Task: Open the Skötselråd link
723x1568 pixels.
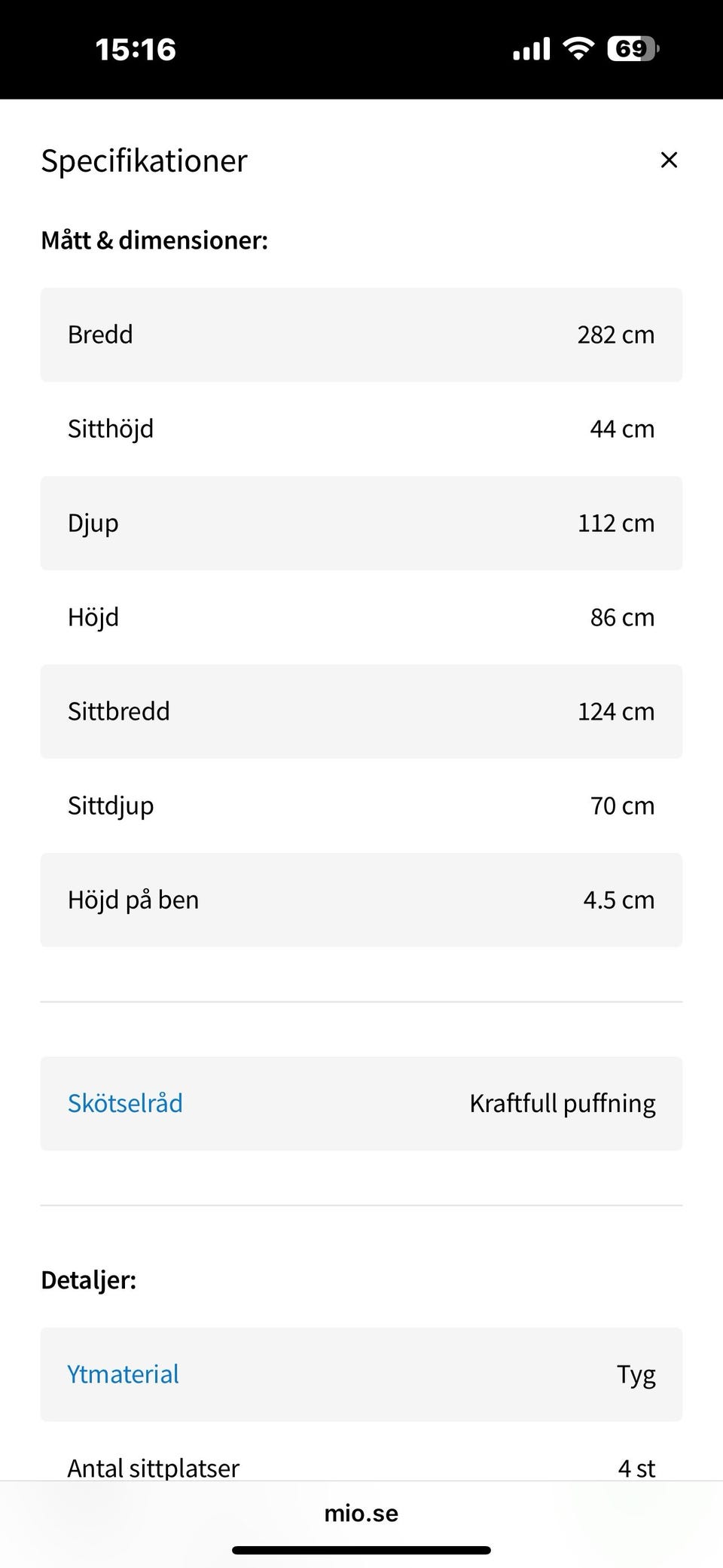Action: 125,1103
